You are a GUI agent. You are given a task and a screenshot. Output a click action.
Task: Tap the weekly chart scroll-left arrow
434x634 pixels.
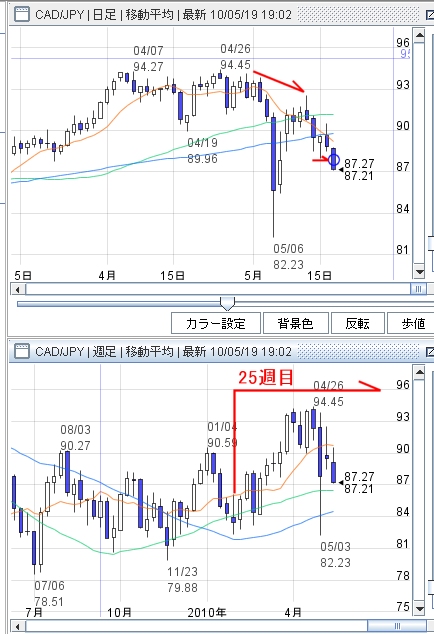pyautogui.click(x=17, y=626)
